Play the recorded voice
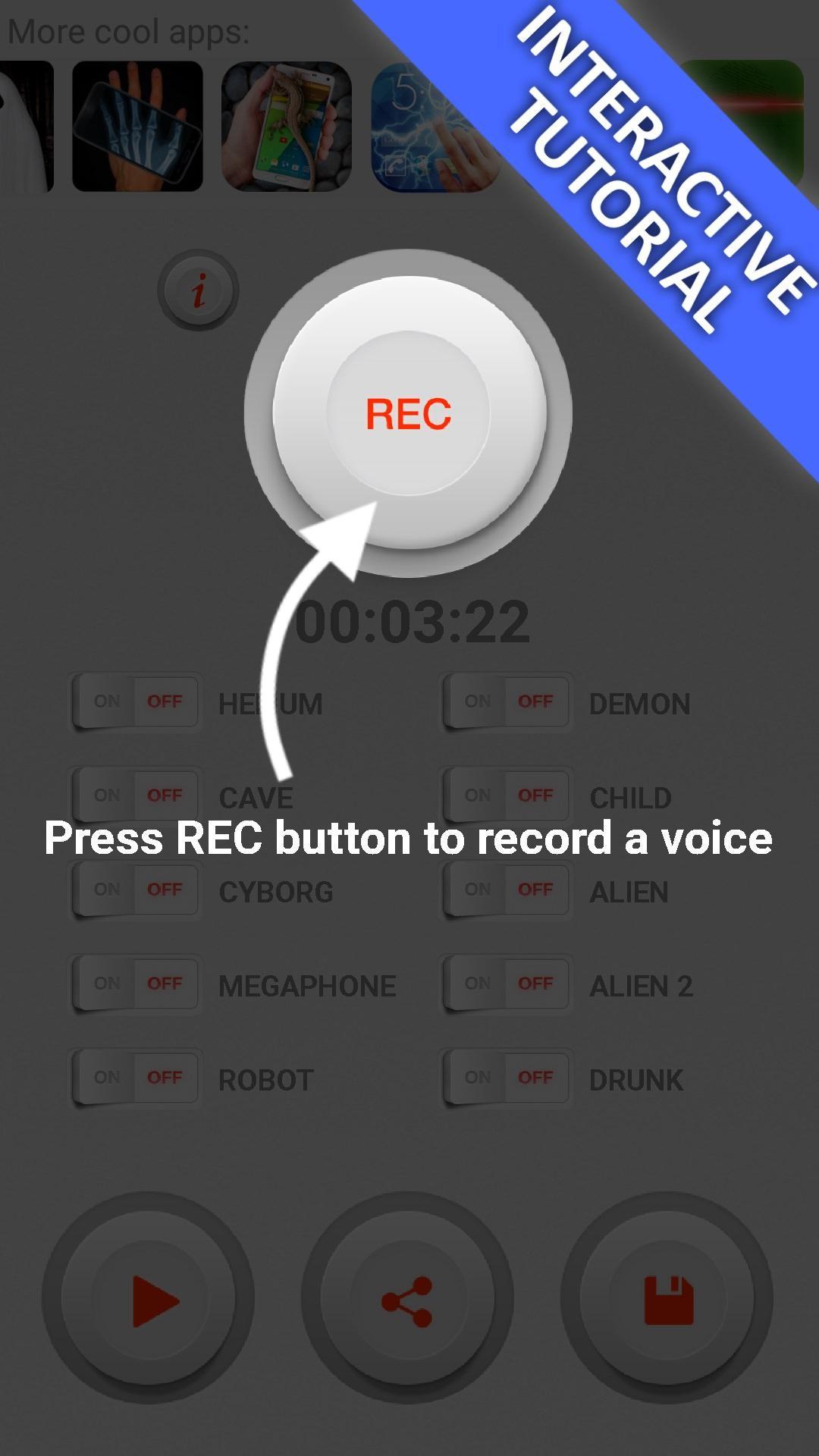This screenshot has width=819, height=1456. [x=149, y=1300]
